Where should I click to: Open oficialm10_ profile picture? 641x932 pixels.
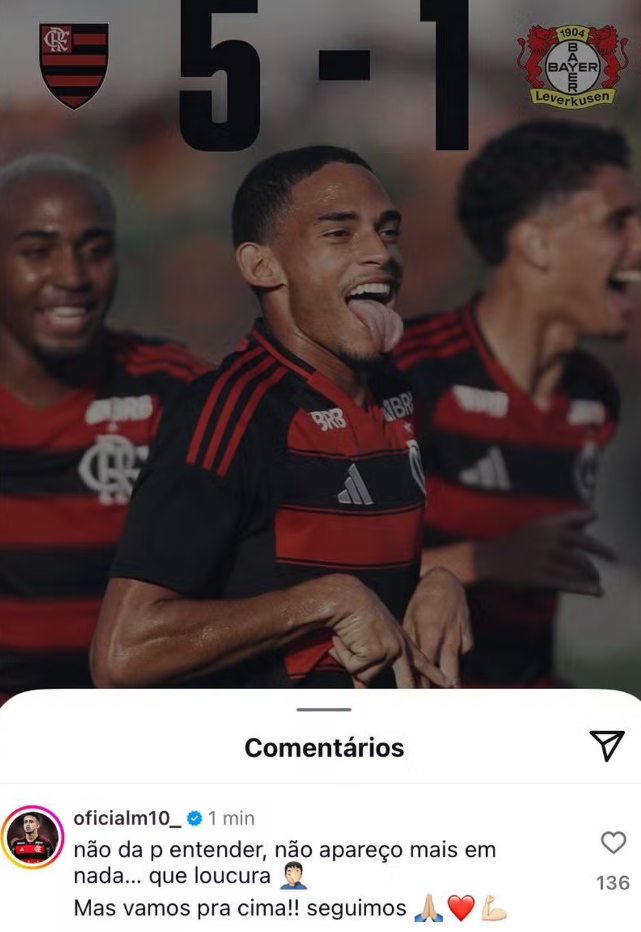[x=33, y=838]
